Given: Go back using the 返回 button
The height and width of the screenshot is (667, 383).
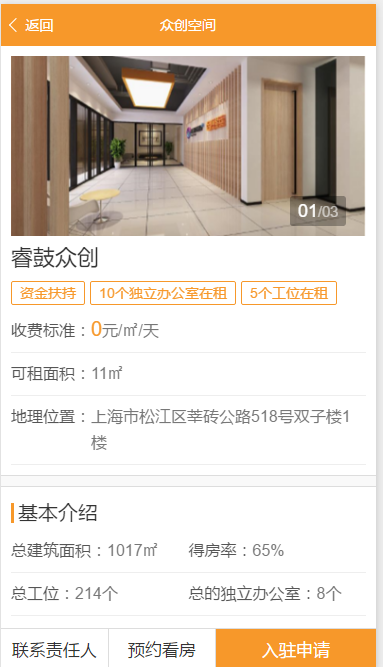Looking at the screenshot, I should click(x=31, y=26).
